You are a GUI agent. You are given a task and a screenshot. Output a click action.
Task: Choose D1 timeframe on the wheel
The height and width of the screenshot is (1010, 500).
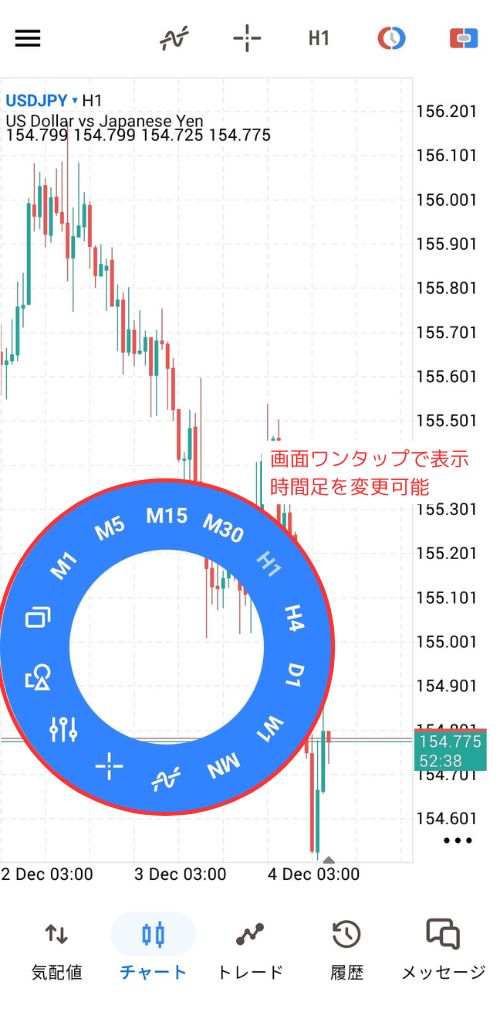point(293,673)
